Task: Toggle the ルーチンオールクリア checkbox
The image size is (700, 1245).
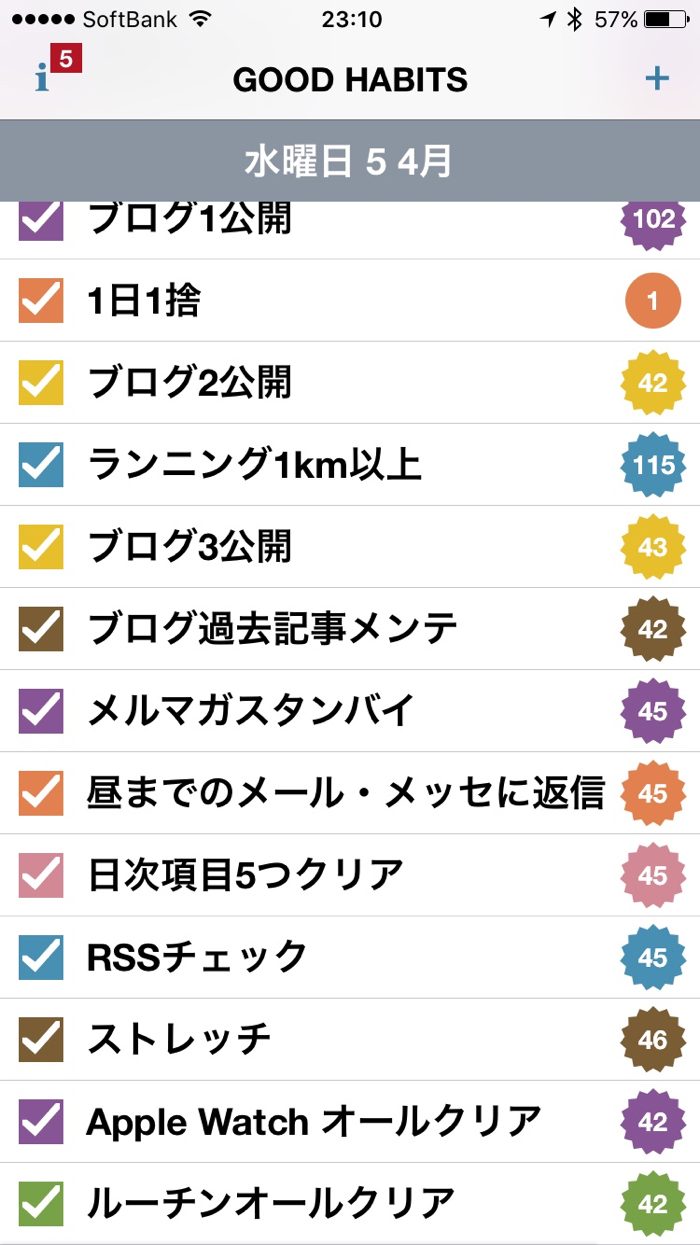Action: click(41, 1202)
